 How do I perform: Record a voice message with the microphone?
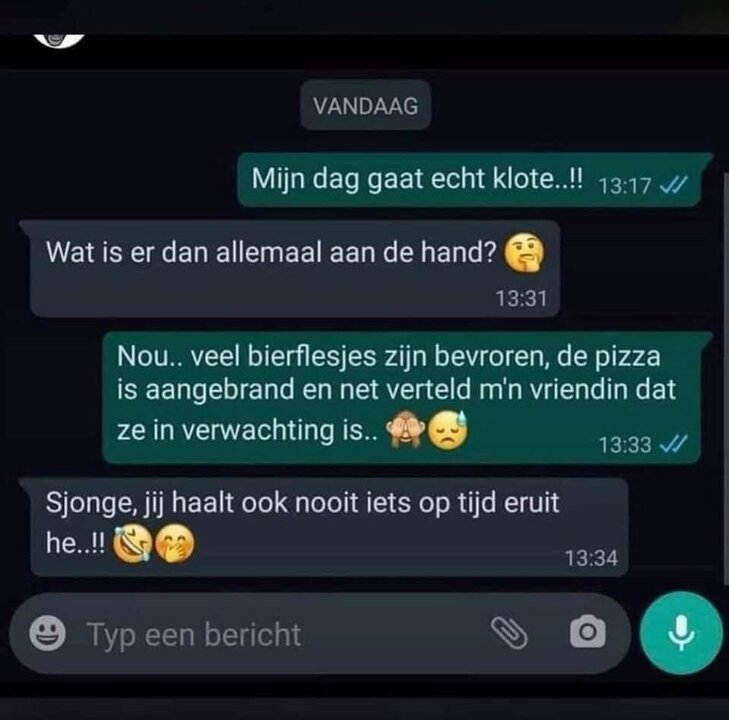click(x=681, y=632)
